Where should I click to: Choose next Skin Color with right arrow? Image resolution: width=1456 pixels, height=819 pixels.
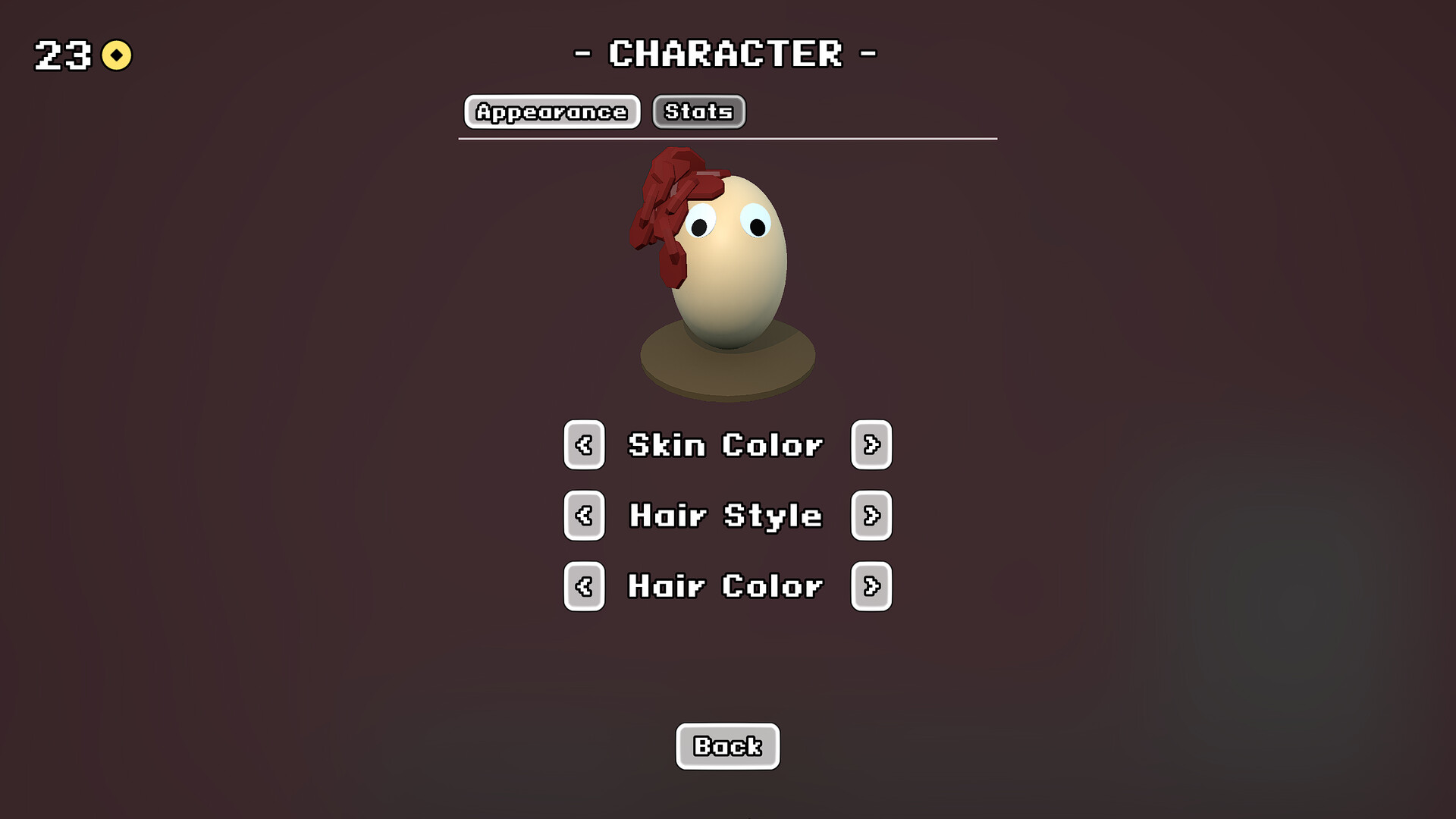click(871, 444)
